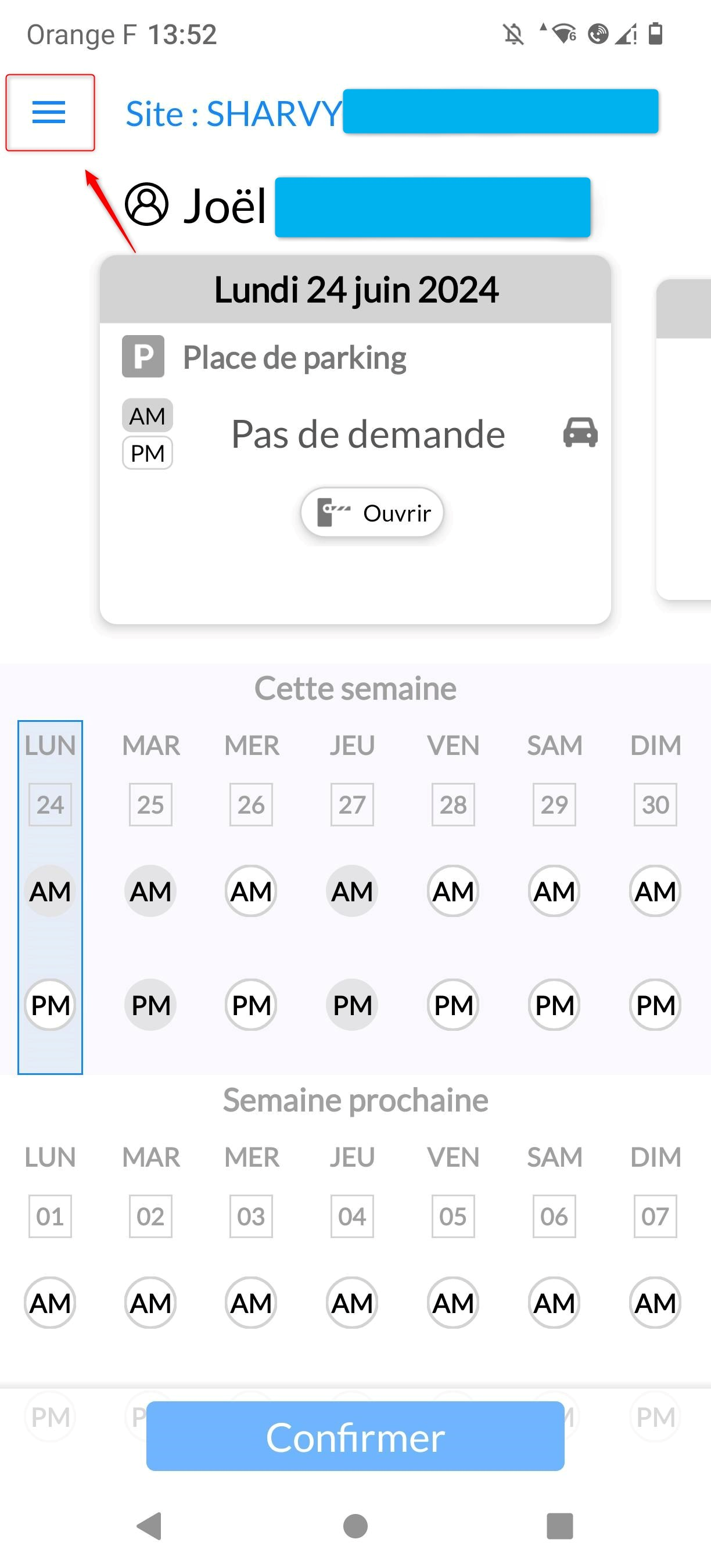Viewport: 711px width, 1568px height.
Task: Select day 27 in this week
Action: click(x=352, y=804)
